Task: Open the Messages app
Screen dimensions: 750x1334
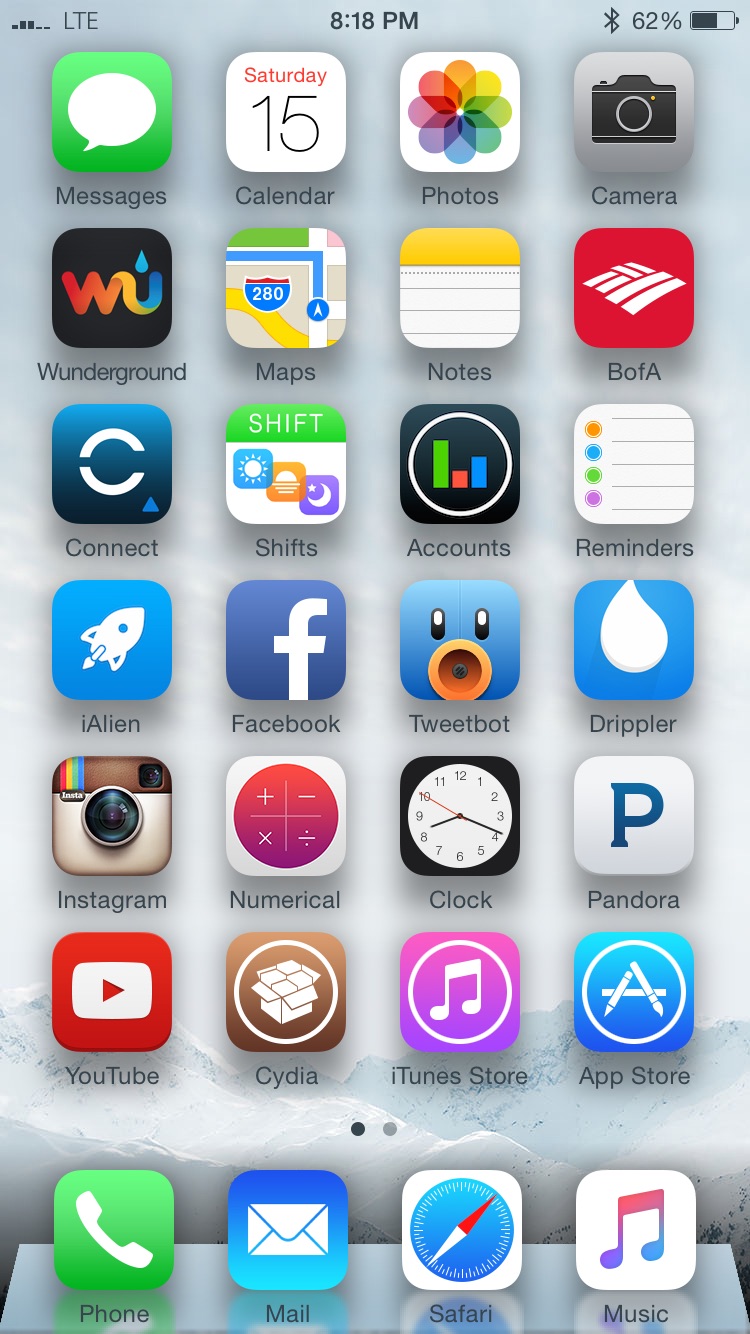Action: pyautogui.click(x=112, y=112)
